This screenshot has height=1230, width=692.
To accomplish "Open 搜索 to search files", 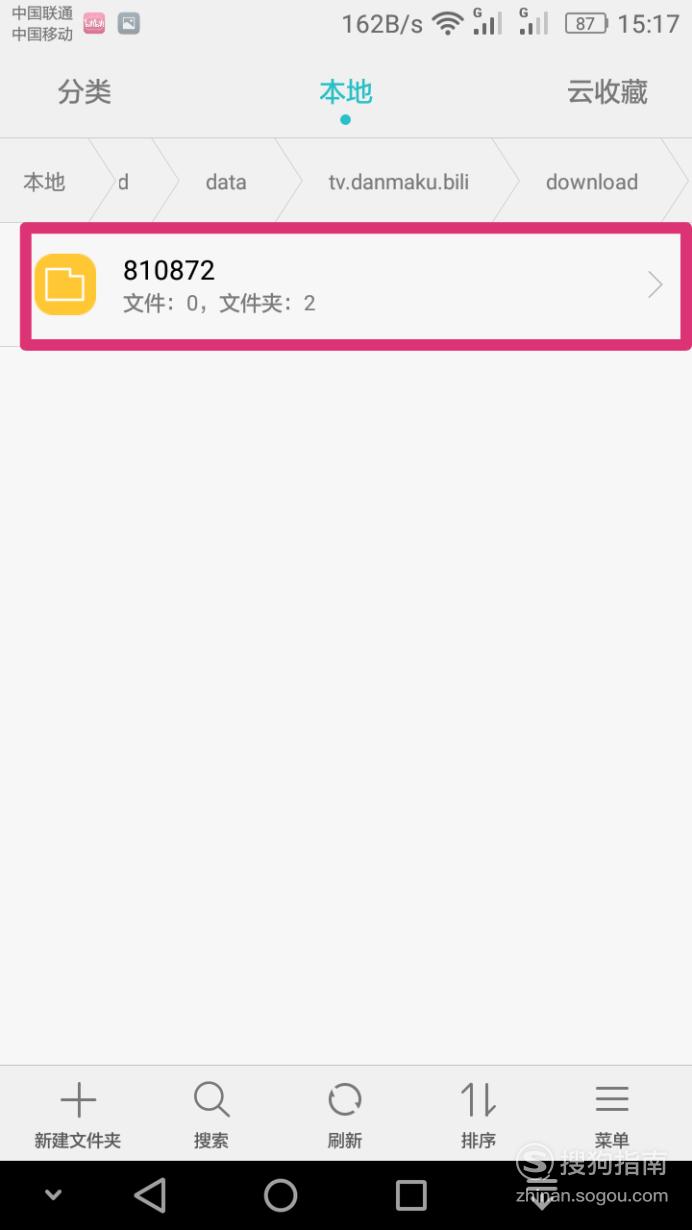I will coord(211,1115).
